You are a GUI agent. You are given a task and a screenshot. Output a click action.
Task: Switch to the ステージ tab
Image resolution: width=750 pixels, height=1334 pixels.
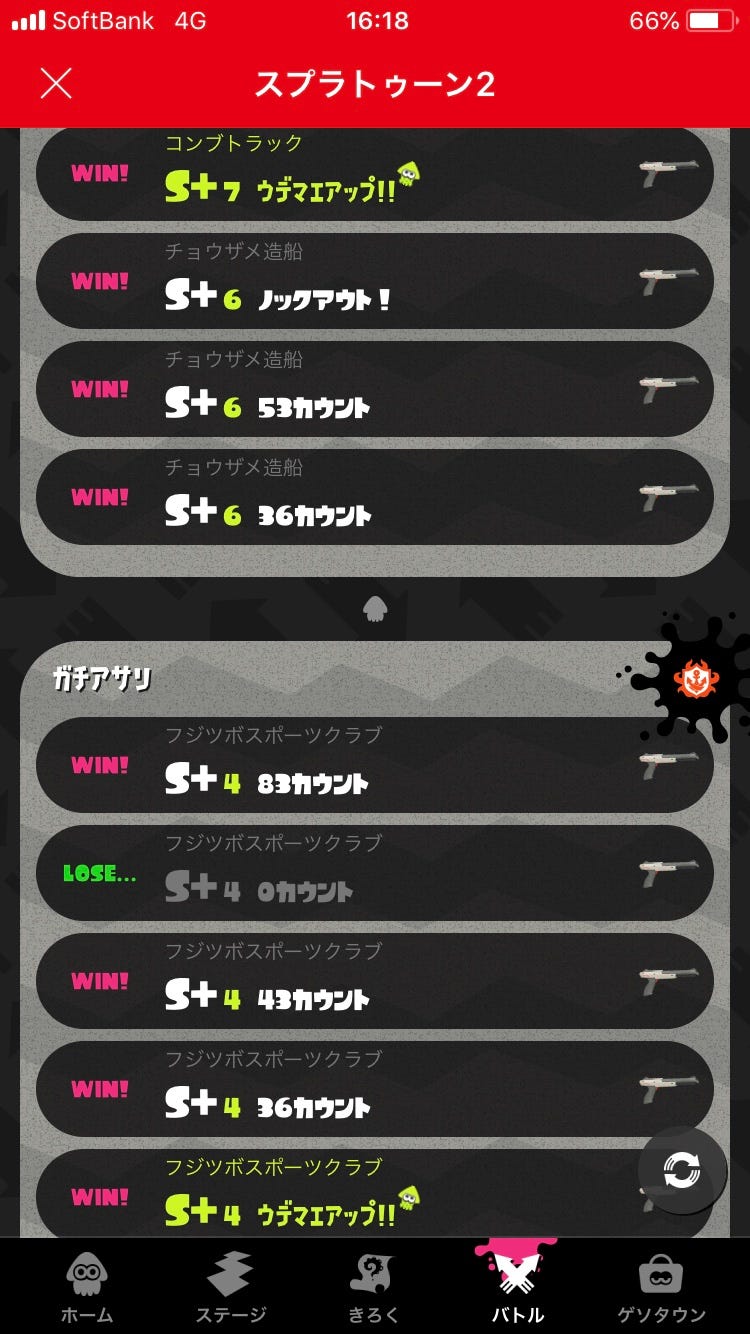point(230,1288)
